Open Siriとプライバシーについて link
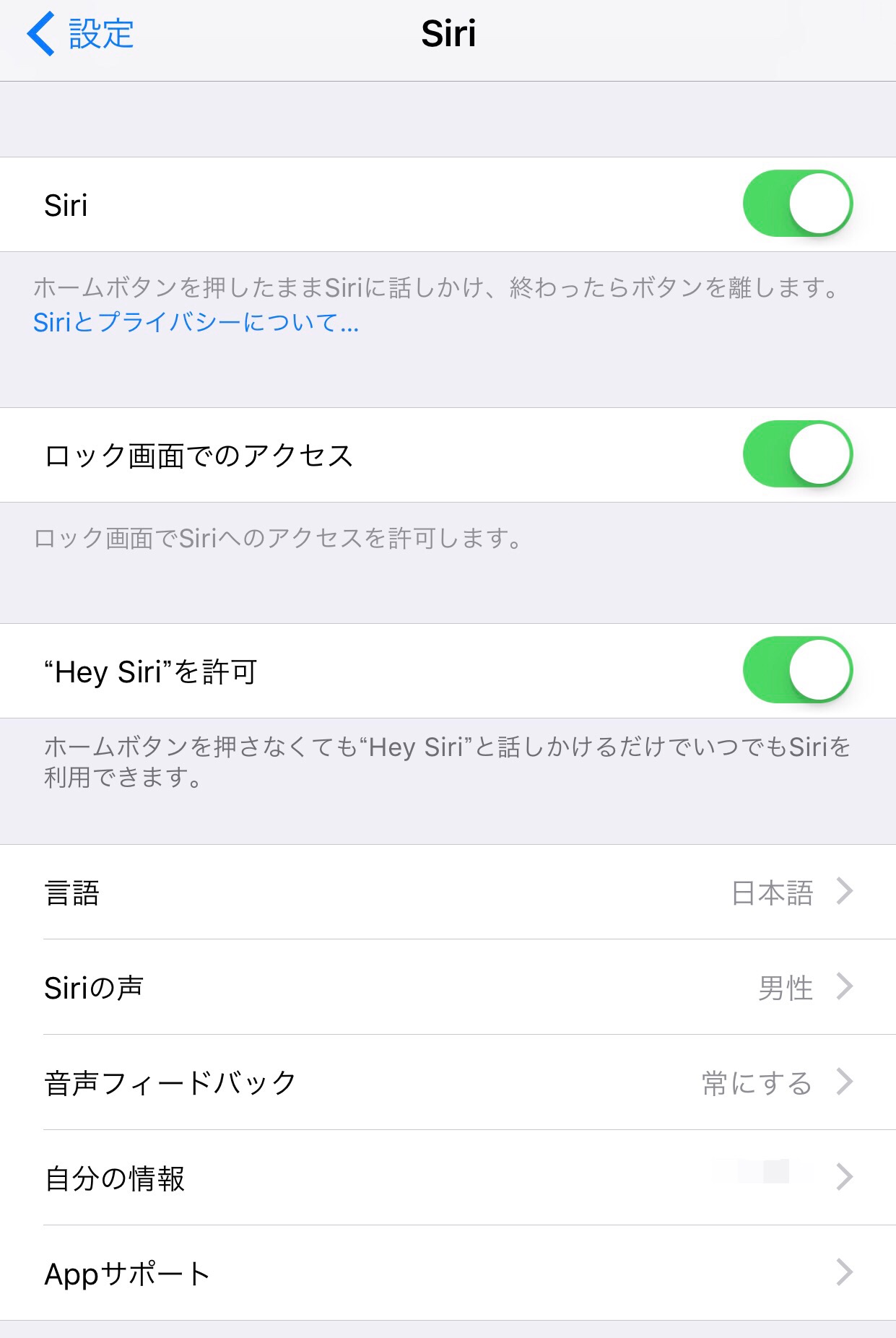Screen dimensions: 896x1338 [196, 322]
